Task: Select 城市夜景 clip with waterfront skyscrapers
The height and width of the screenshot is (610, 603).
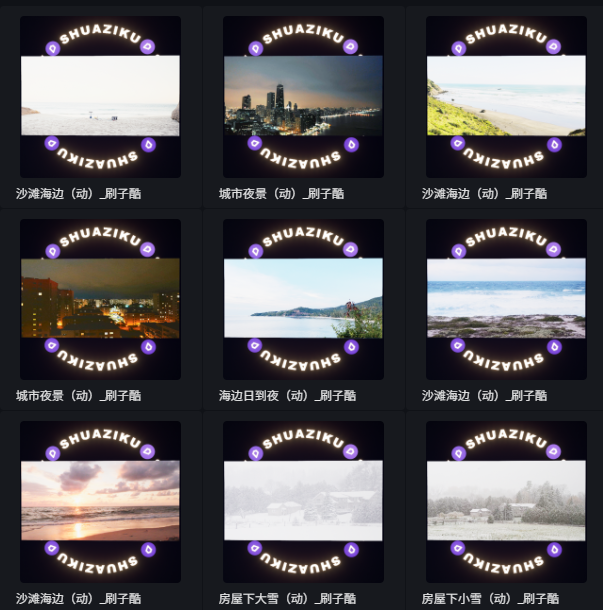Action: [x=303, y=96]
